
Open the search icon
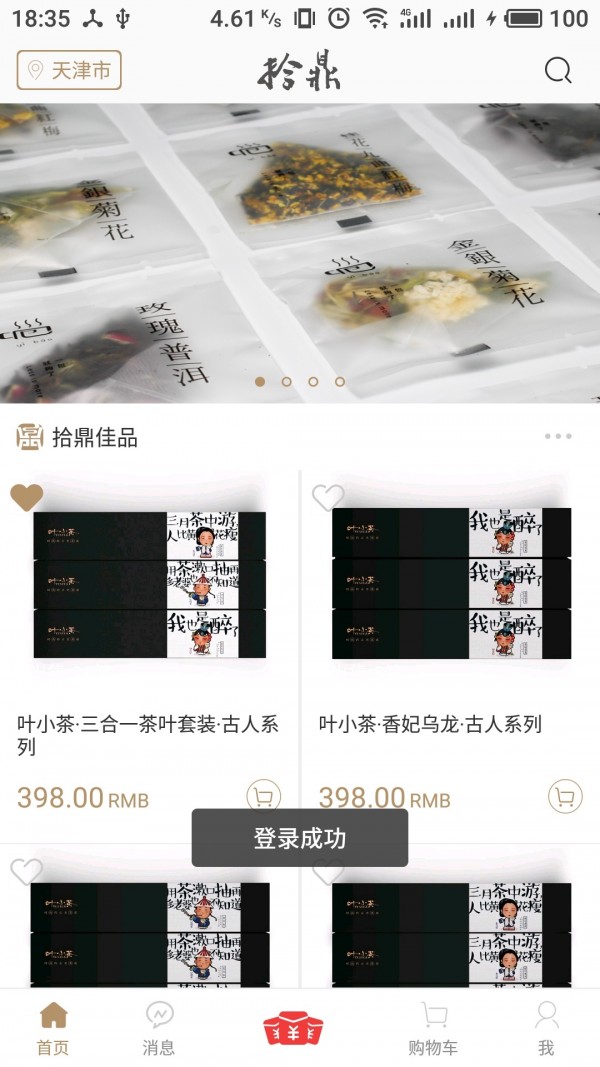click(557, 71)
